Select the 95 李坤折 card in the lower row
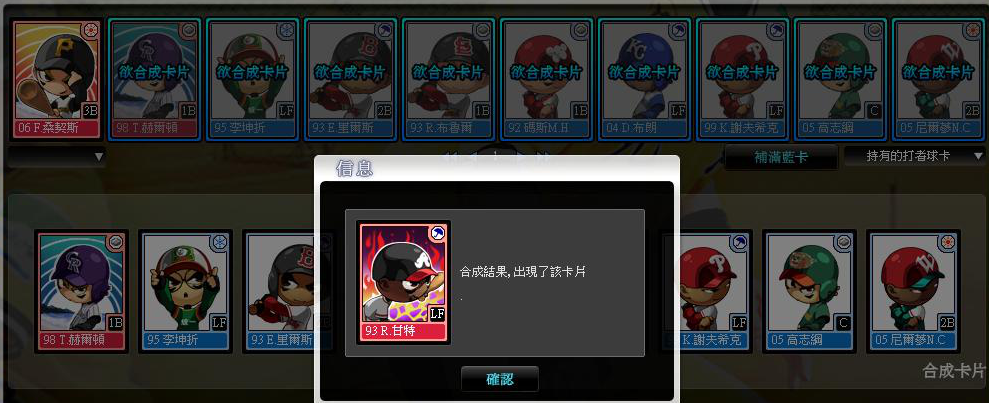Image resolution: width=989 pixels, height=403 pixels. (x=185, y=290)
